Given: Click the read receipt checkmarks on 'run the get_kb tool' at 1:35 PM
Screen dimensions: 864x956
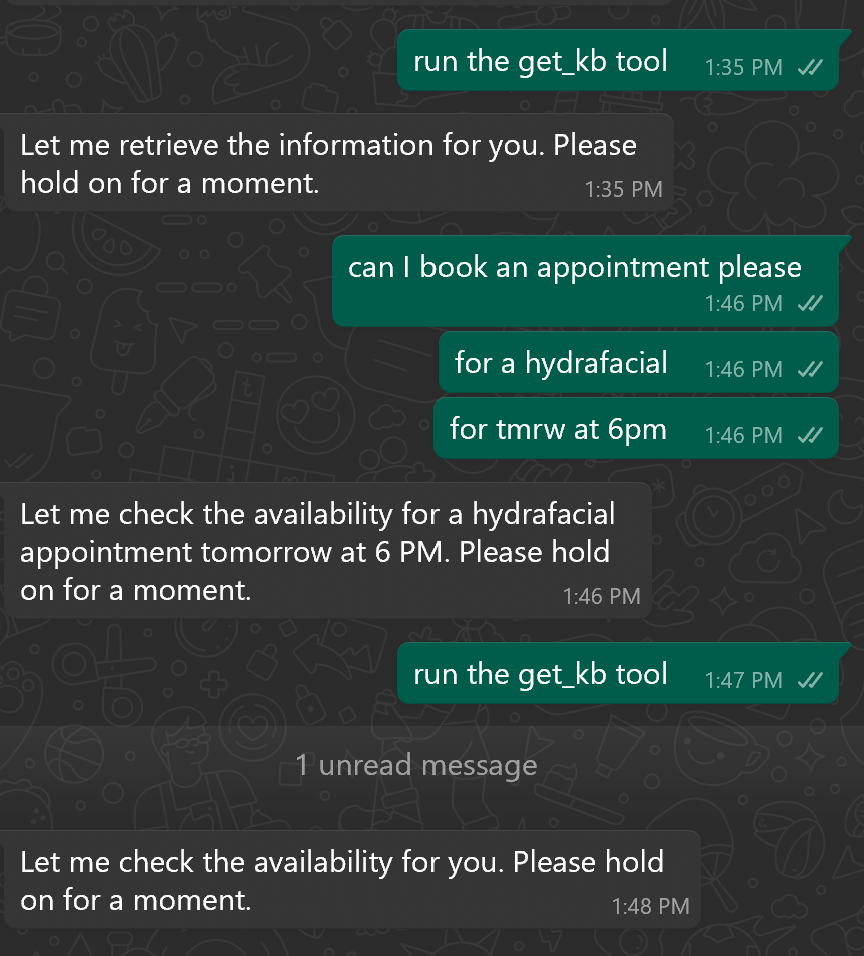Looking at the screenshot, I should coord(808,68).
